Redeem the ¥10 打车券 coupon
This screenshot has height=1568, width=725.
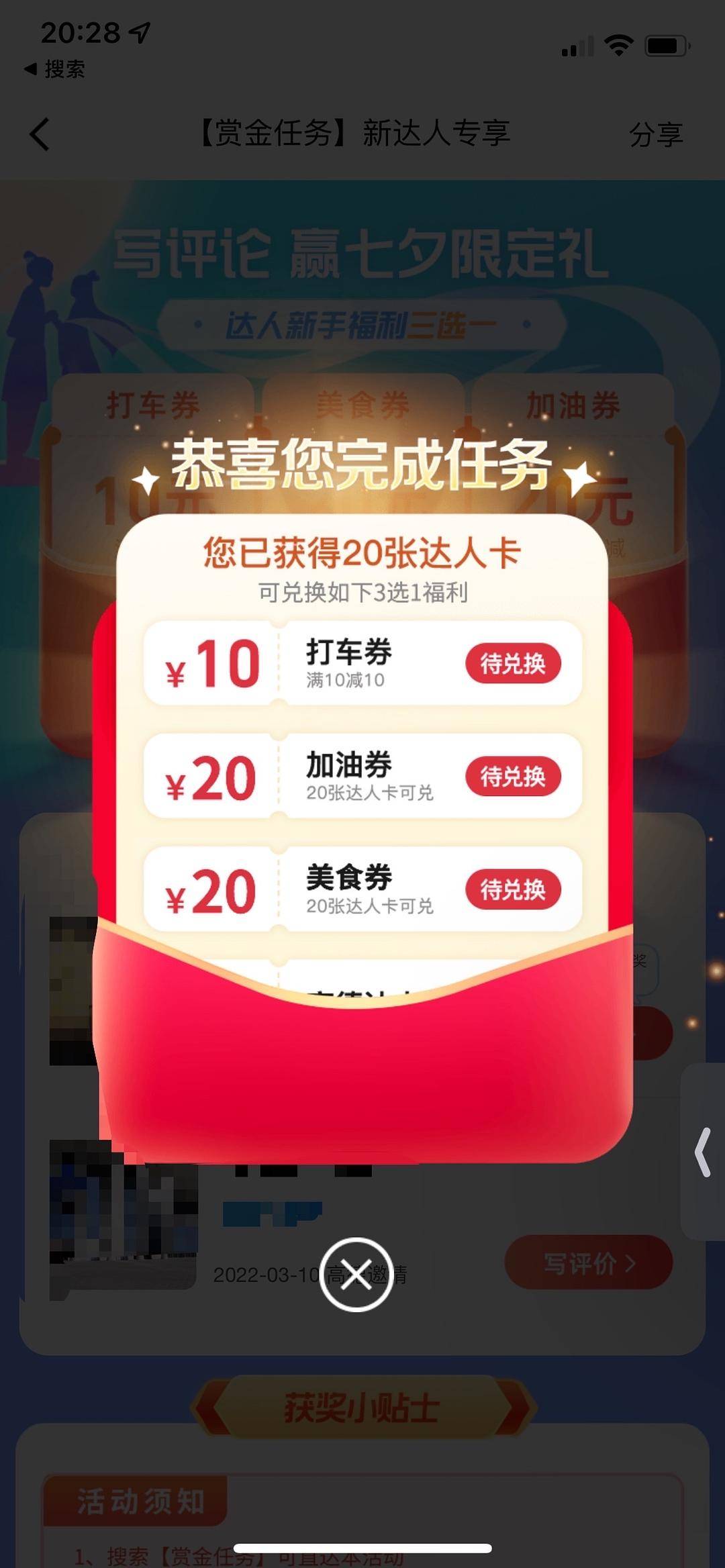click(513, 664)
